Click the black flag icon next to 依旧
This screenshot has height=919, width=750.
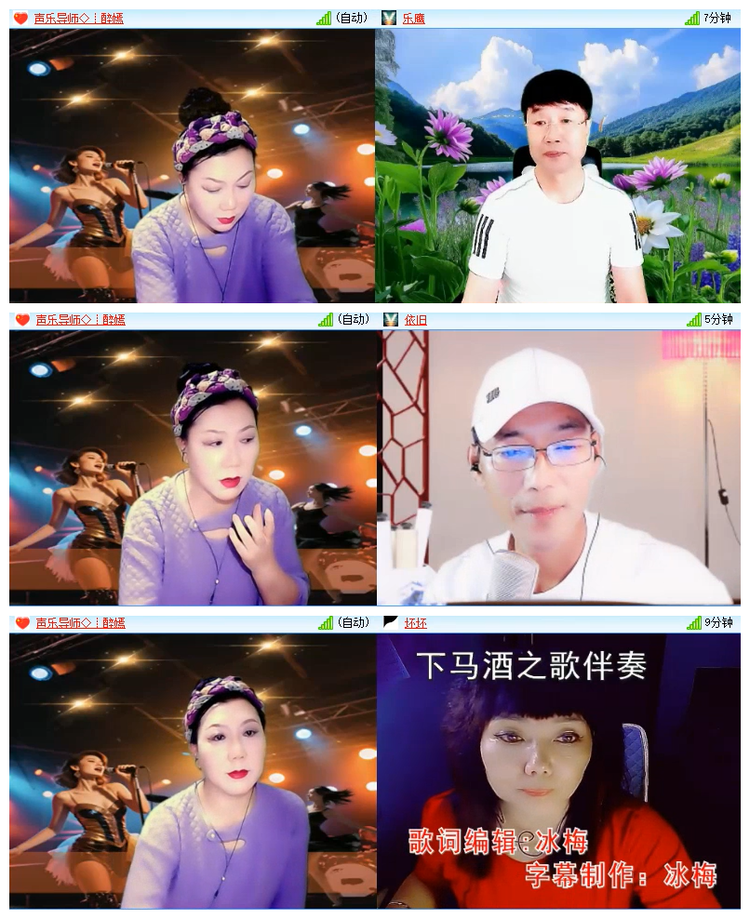click(388, 320)
